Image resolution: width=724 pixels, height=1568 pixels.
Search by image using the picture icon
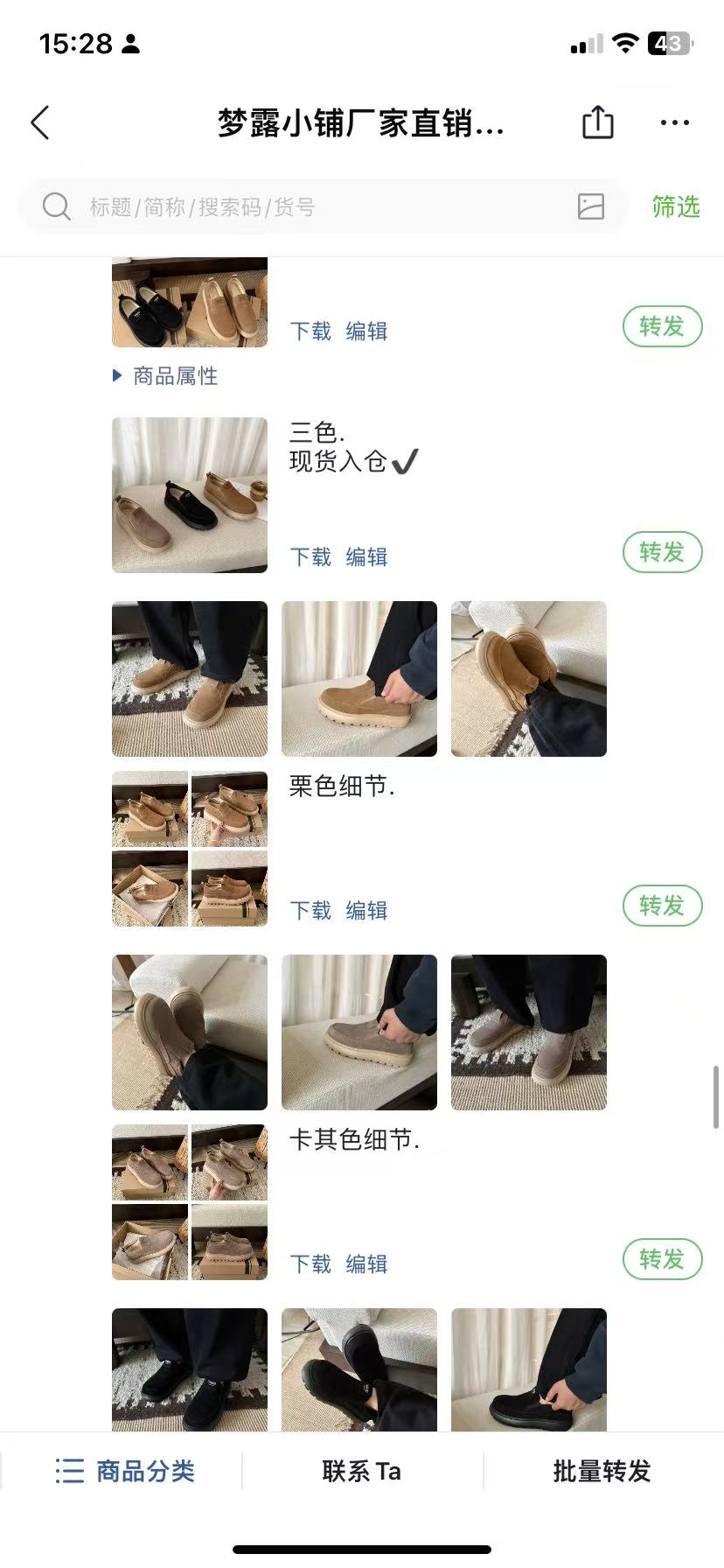pyautogui.click(x=591, y=206)
